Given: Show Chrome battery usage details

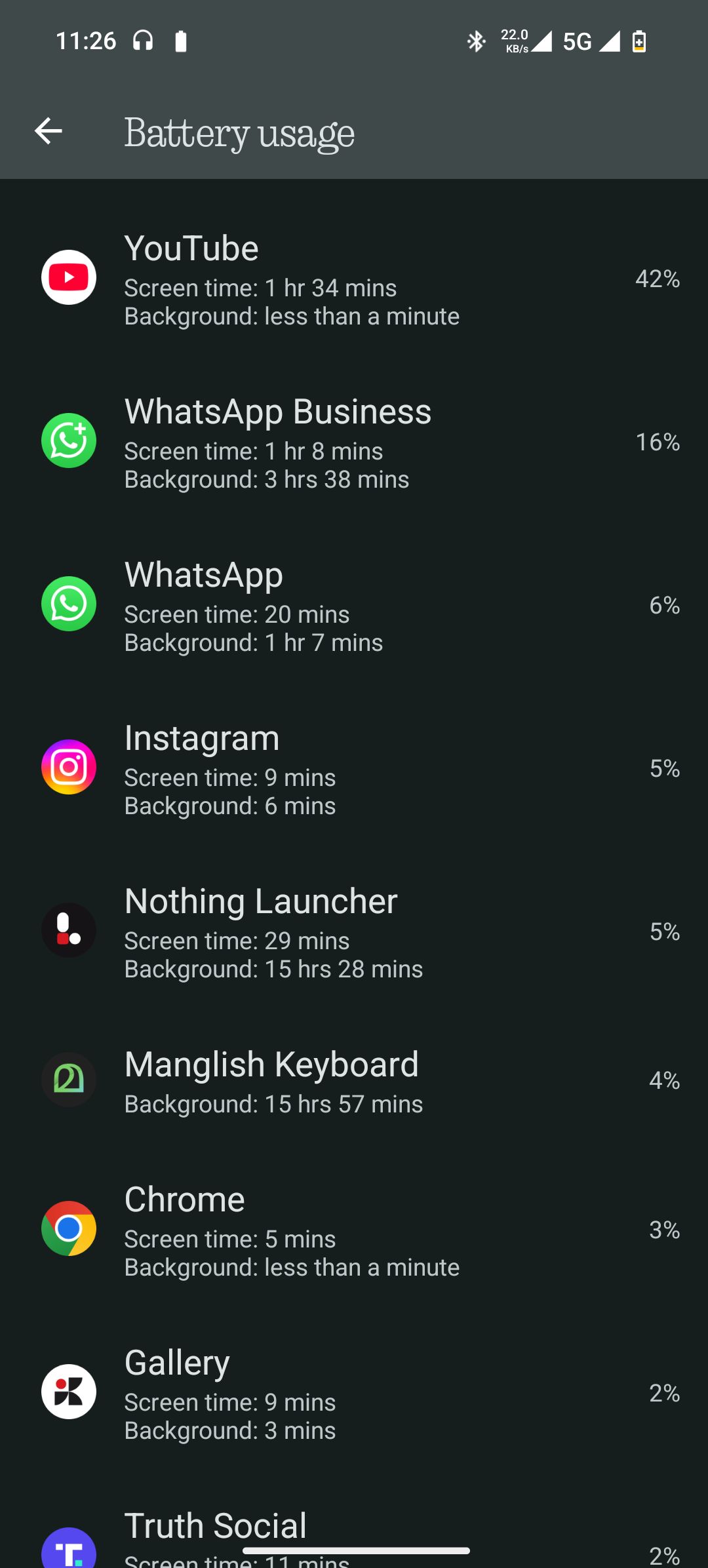Looking at the screenshot, I should [x=354, y=1230].
